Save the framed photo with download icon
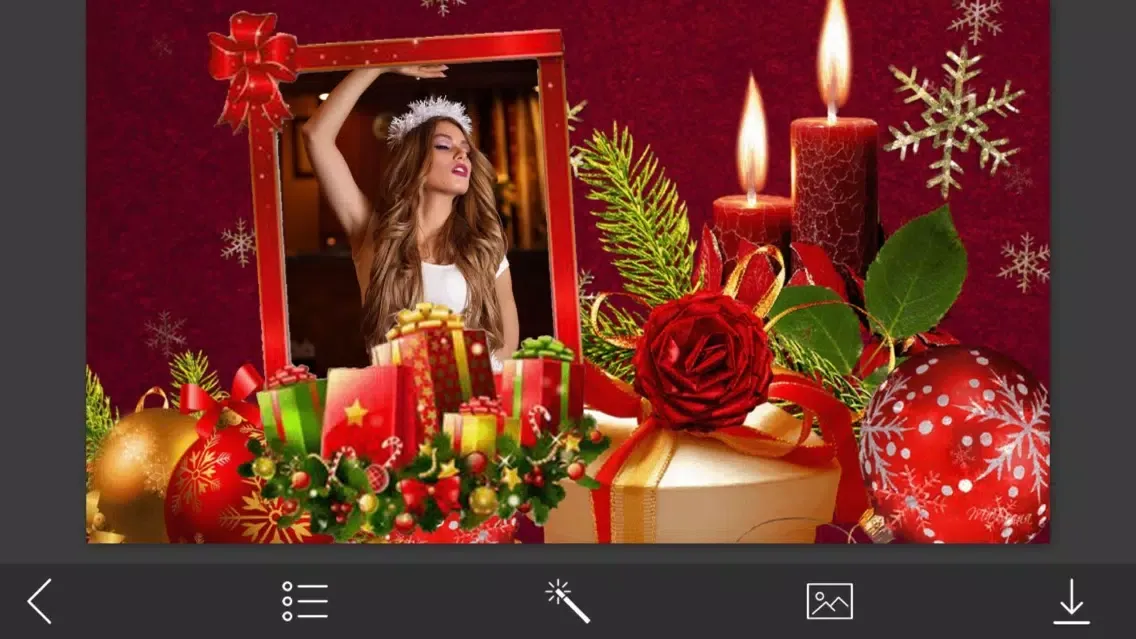The height and width of the screenshot is (639, 1136). [1071, 601]
